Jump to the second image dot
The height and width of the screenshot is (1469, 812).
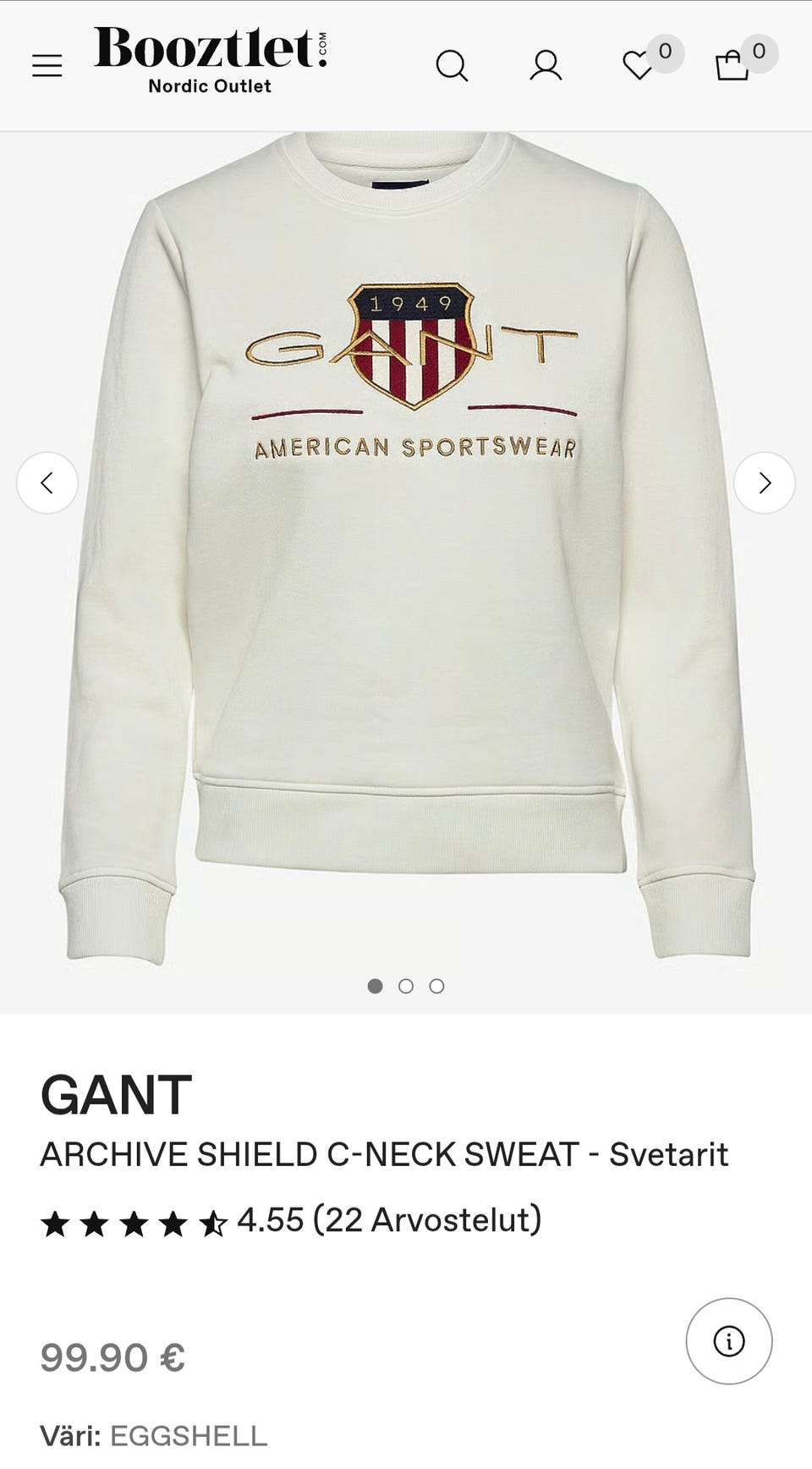[x=406, y=986]
